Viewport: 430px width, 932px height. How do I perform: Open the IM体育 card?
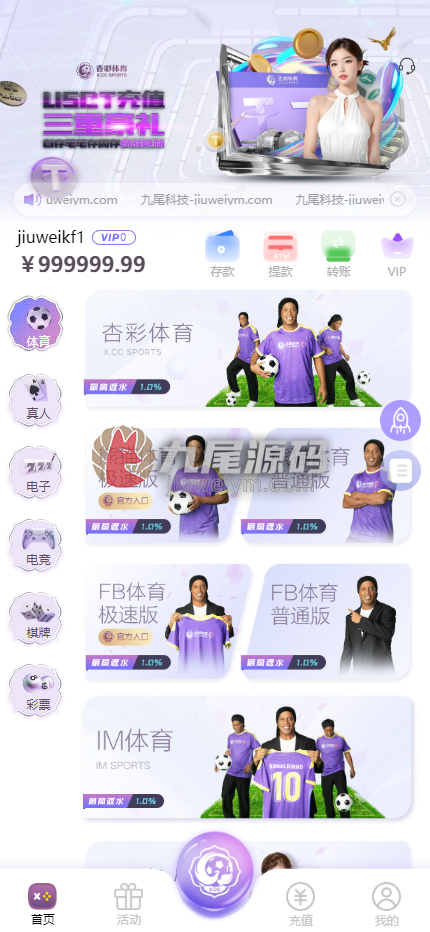[x=247, y=757]
